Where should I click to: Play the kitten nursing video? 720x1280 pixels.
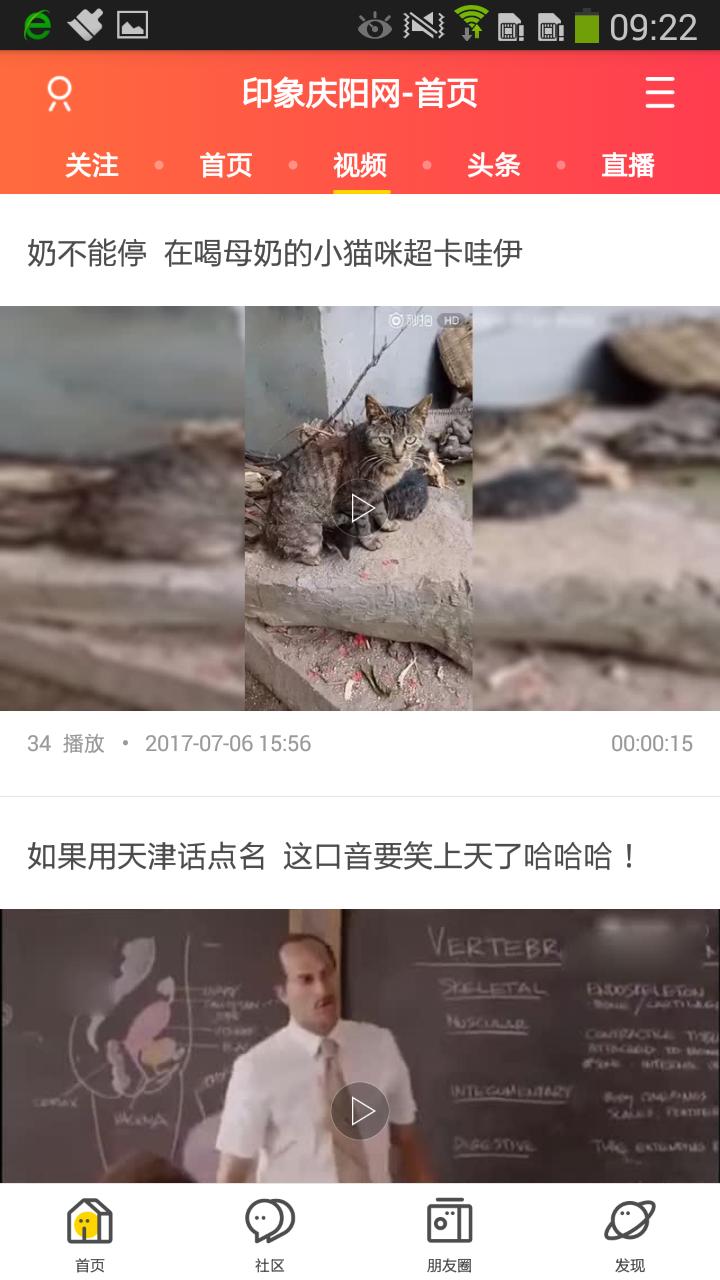point(360,508)
